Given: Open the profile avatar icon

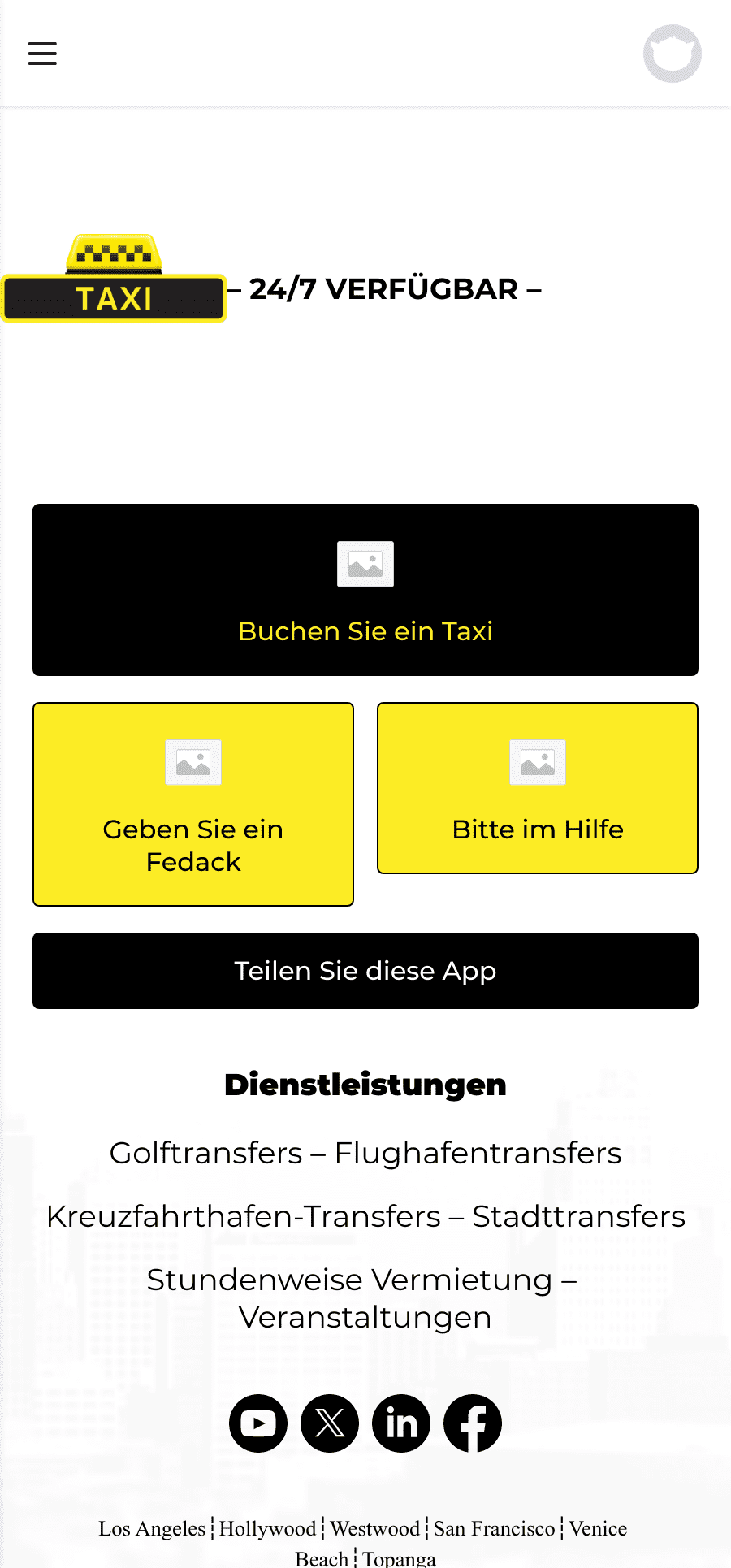Looking at the screenshot, I should pos(672,54).
